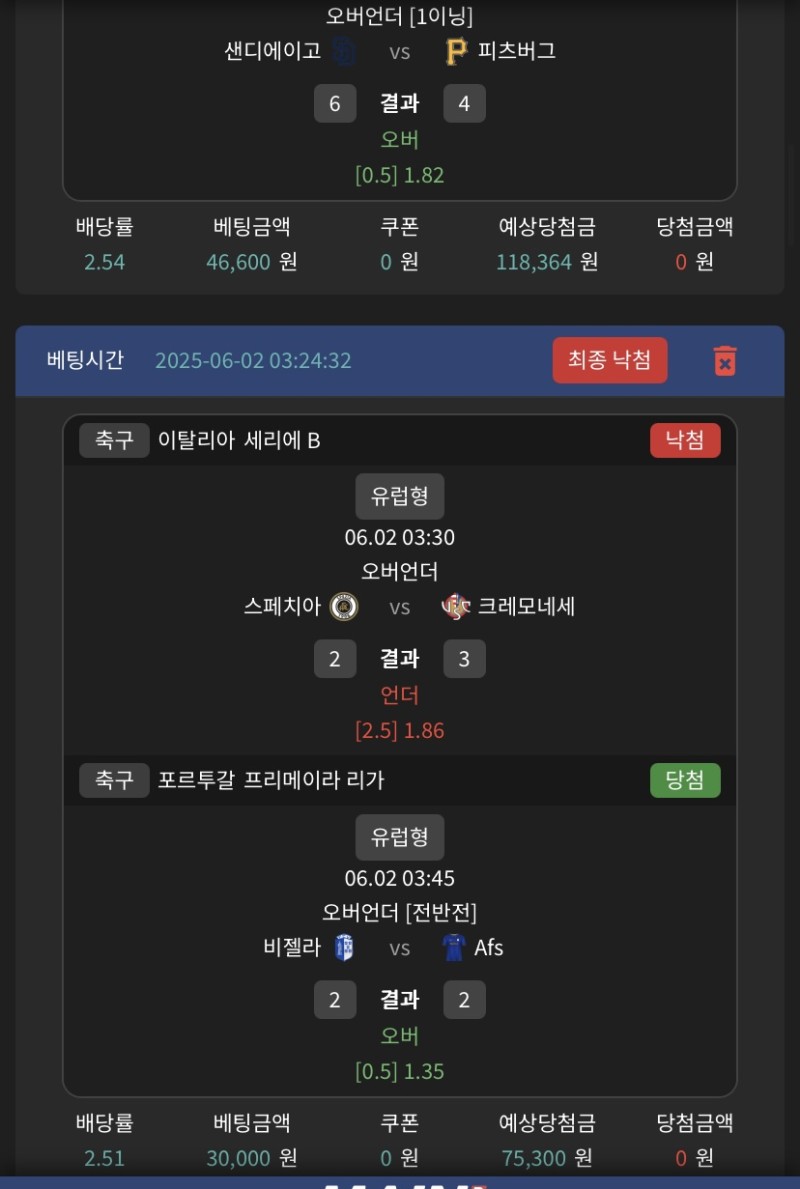800x1189 pixels.
Task: Delete the bet slip from 2025-06-02 03:24:32
Action: pyautogui.click(x=725, y=361)
